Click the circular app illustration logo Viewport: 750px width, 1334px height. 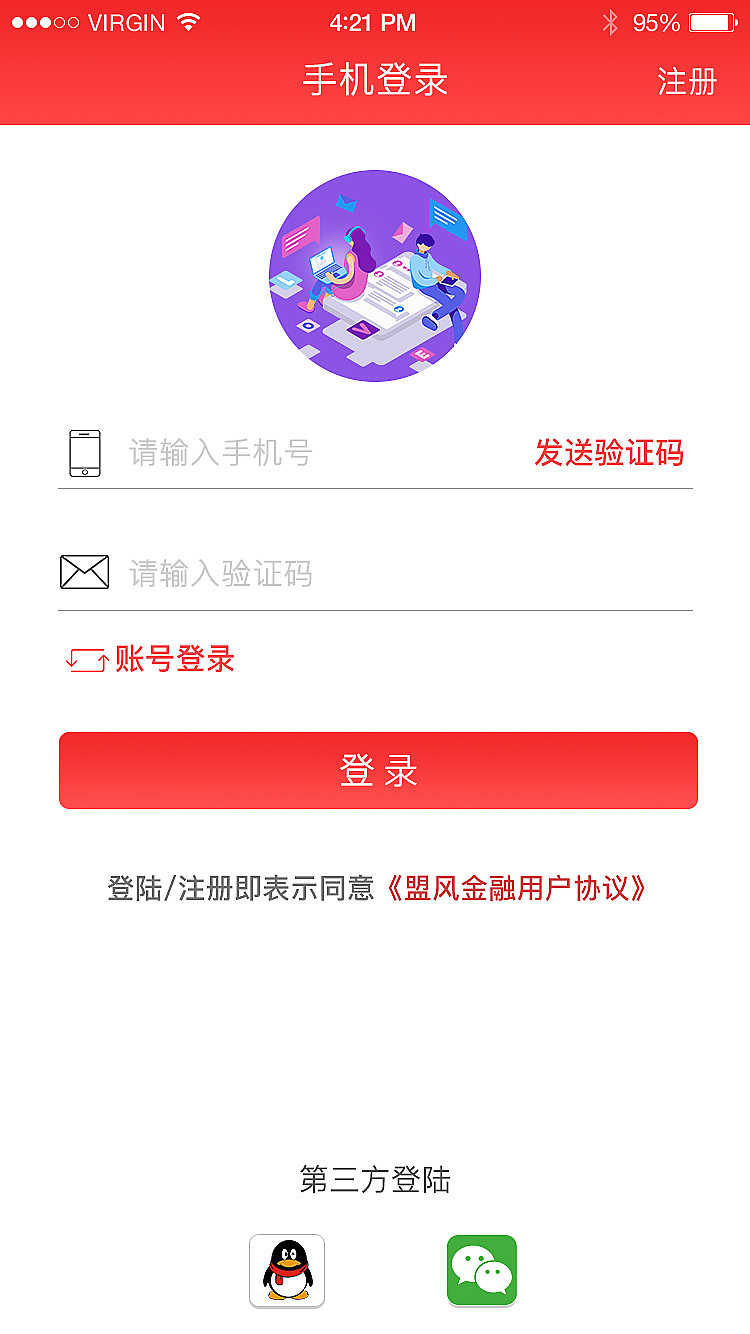tap(374, 275)
